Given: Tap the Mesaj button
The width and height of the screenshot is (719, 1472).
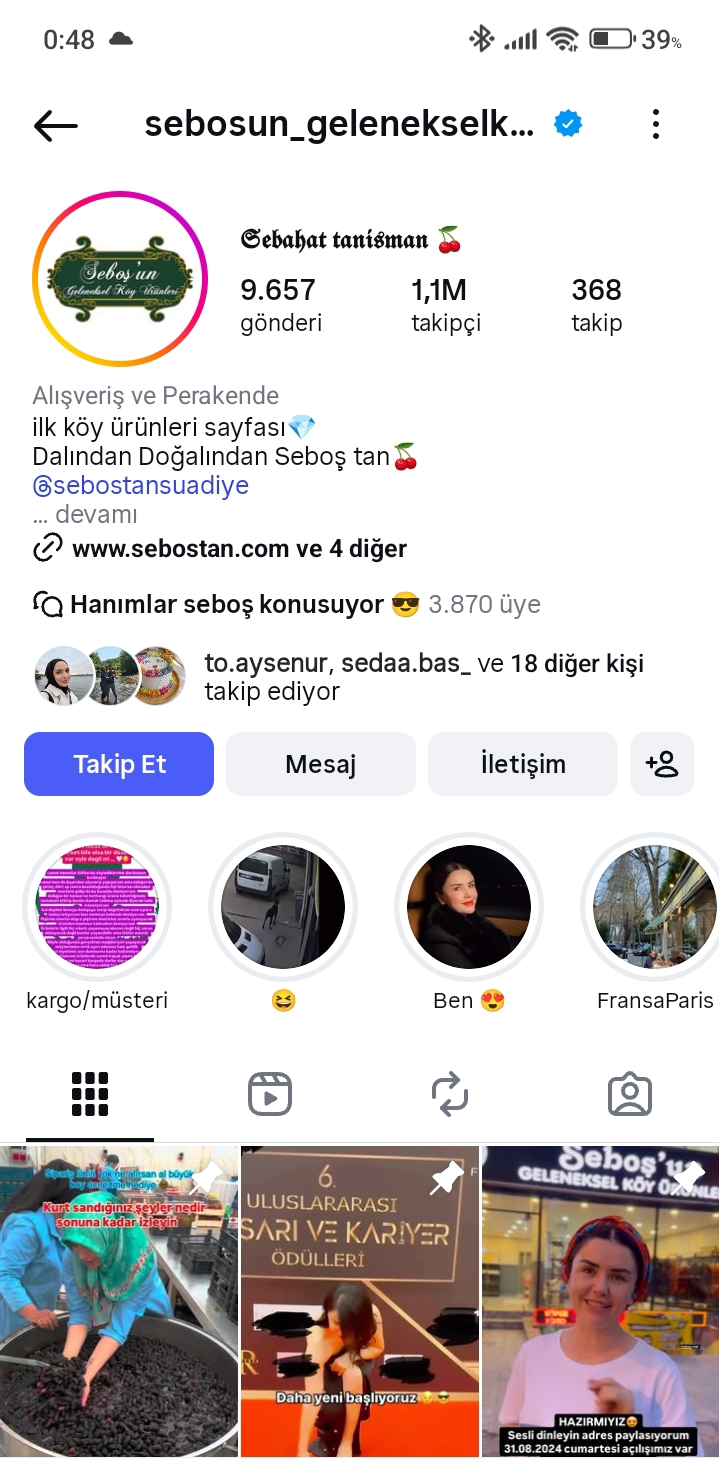Looking at the screenshot, I should [x=321, y=764].
